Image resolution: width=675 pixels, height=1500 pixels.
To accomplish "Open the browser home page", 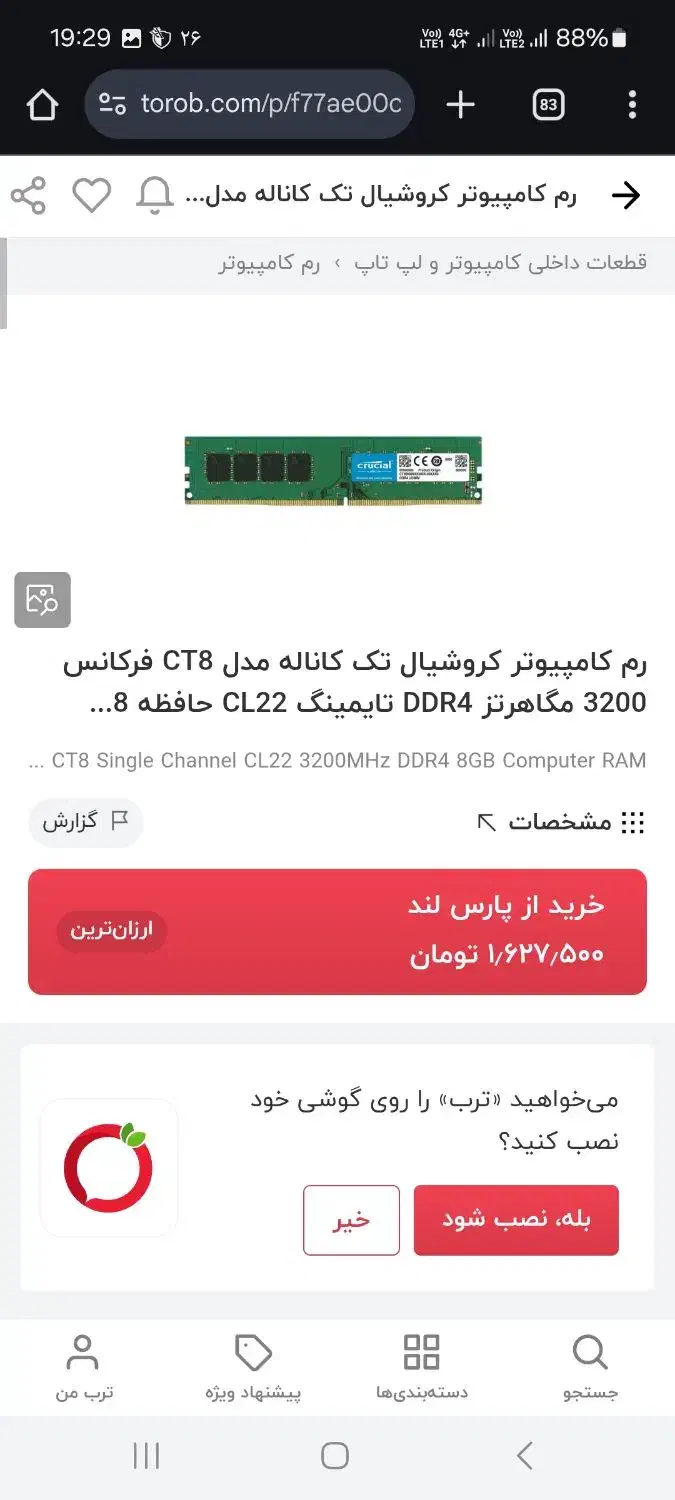I will point(42,104).
